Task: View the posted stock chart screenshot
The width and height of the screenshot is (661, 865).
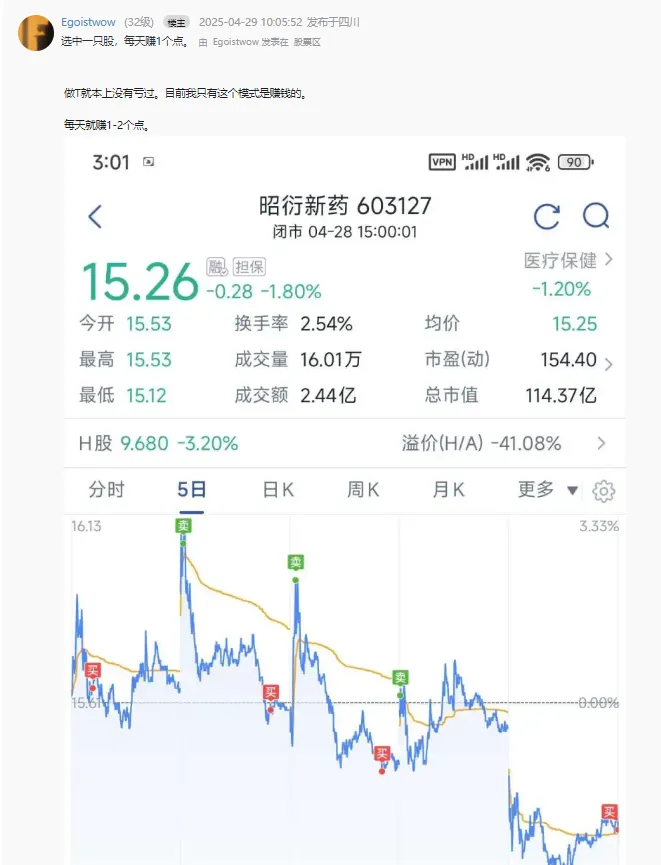Action: 345,500
